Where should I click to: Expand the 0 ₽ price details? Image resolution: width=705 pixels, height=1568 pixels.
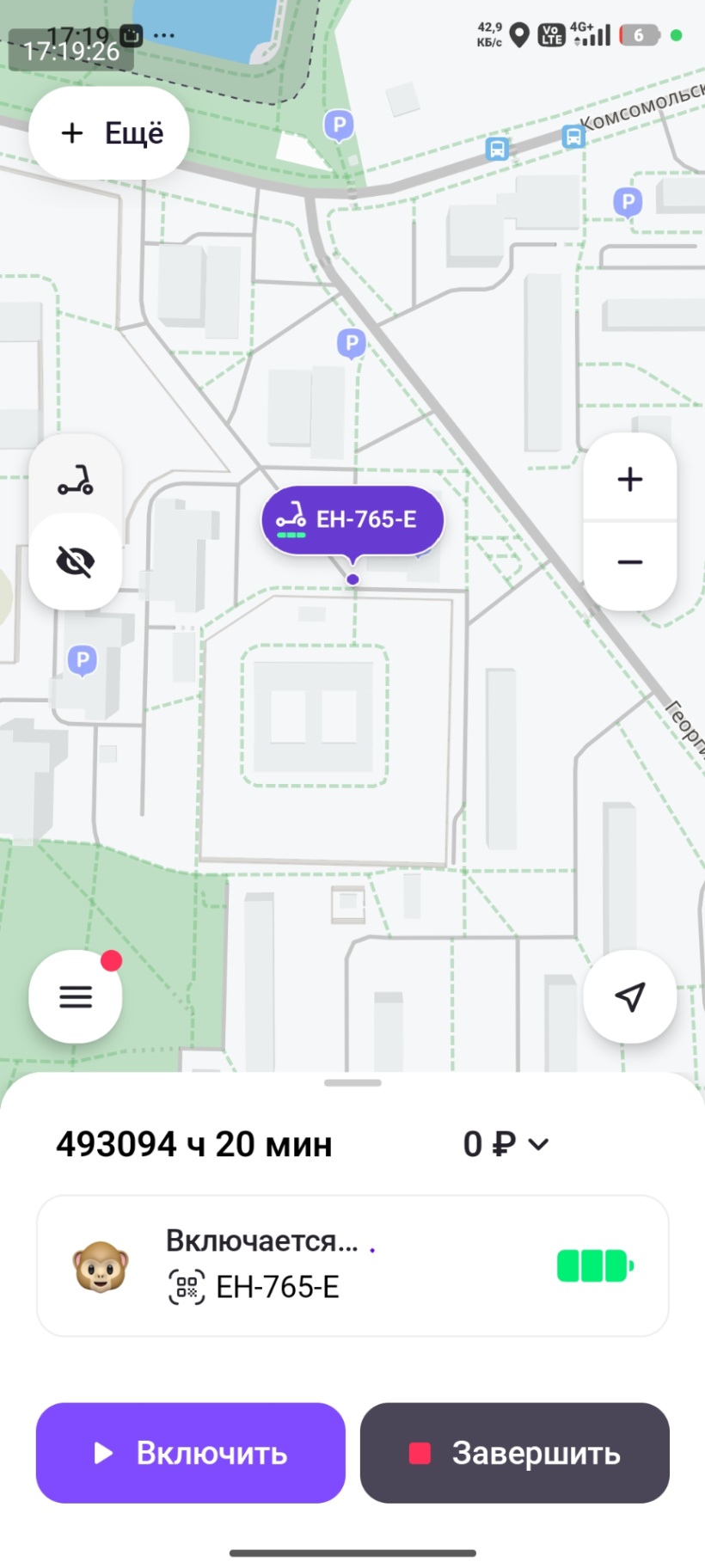[x=506, y=1144]
